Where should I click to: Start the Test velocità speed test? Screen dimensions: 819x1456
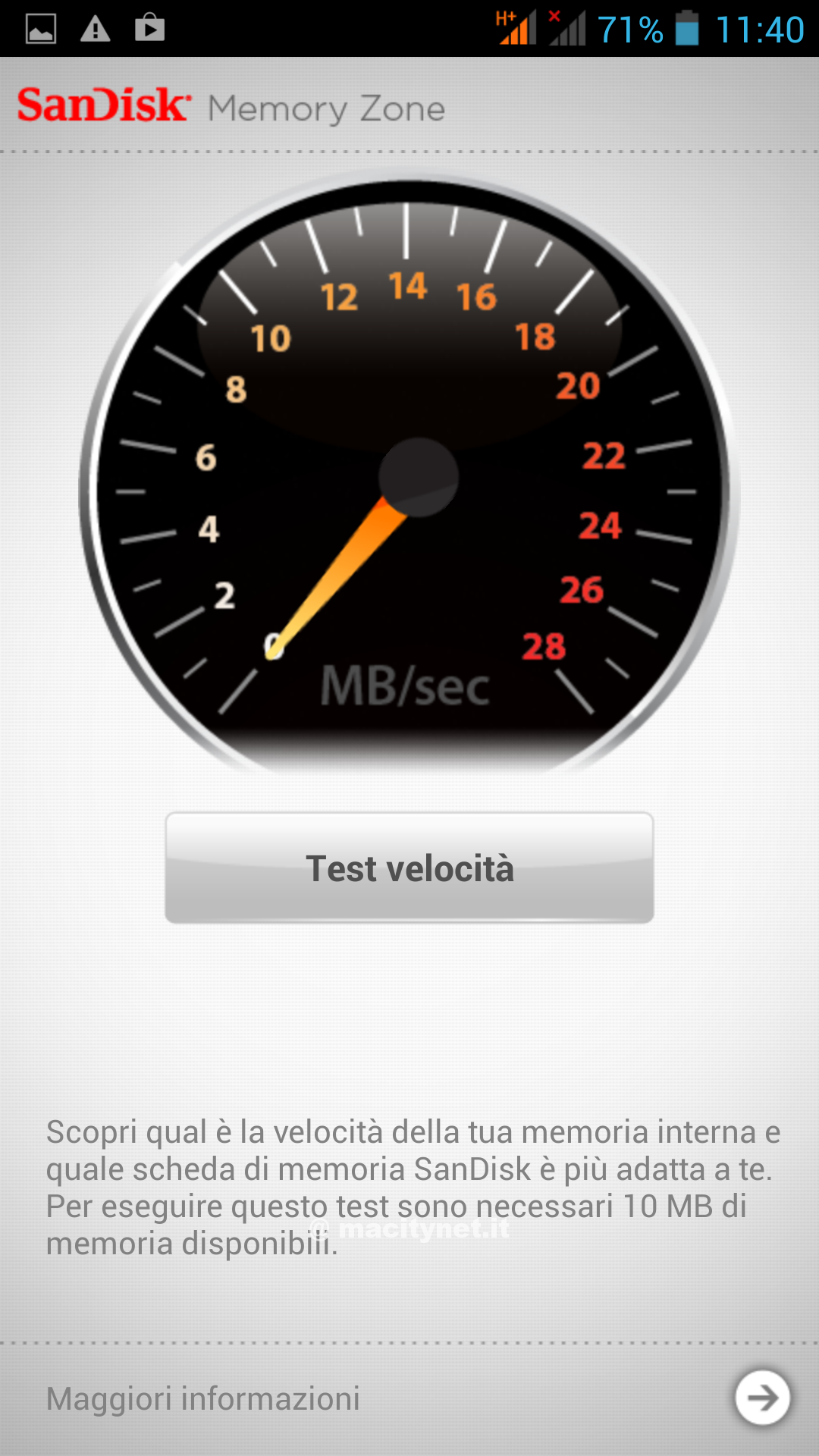click(409, 868)
